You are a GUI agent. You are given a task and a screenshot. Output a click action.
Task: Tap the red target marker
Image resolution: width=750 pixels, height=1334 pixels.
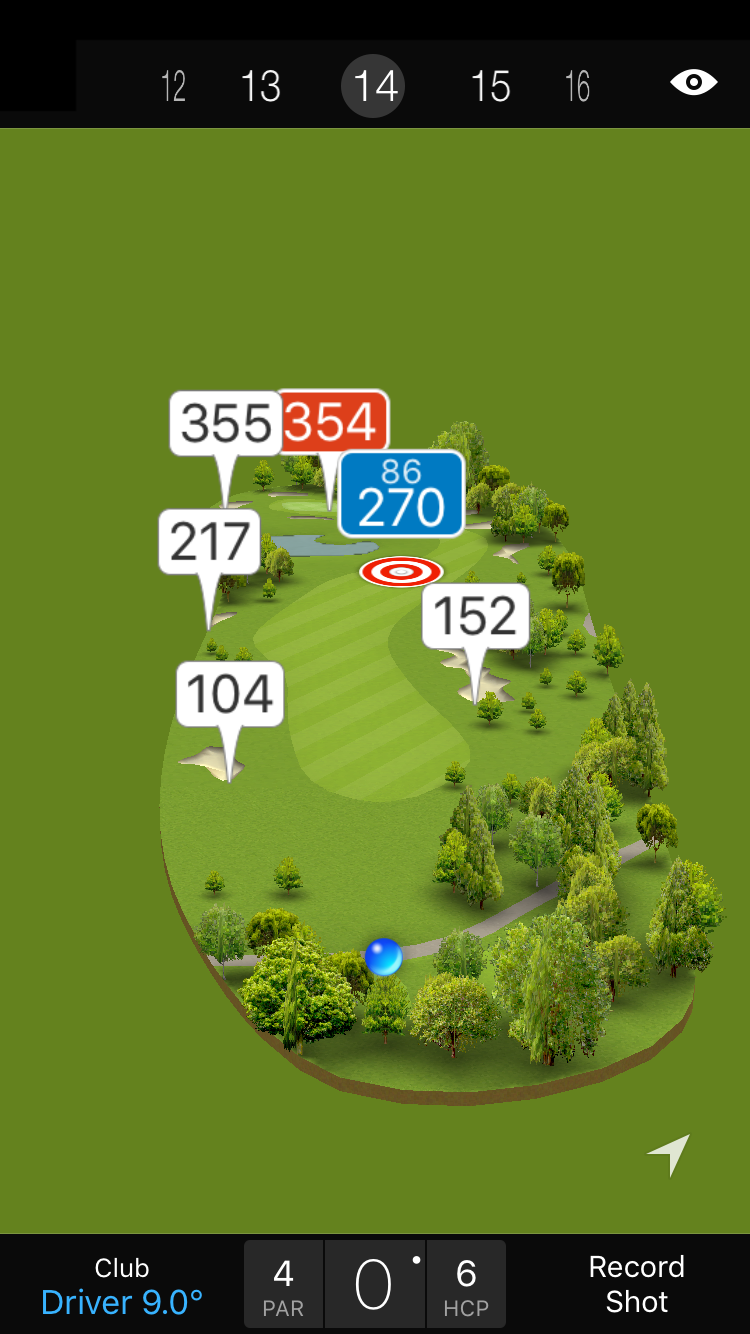coord(401,572)
